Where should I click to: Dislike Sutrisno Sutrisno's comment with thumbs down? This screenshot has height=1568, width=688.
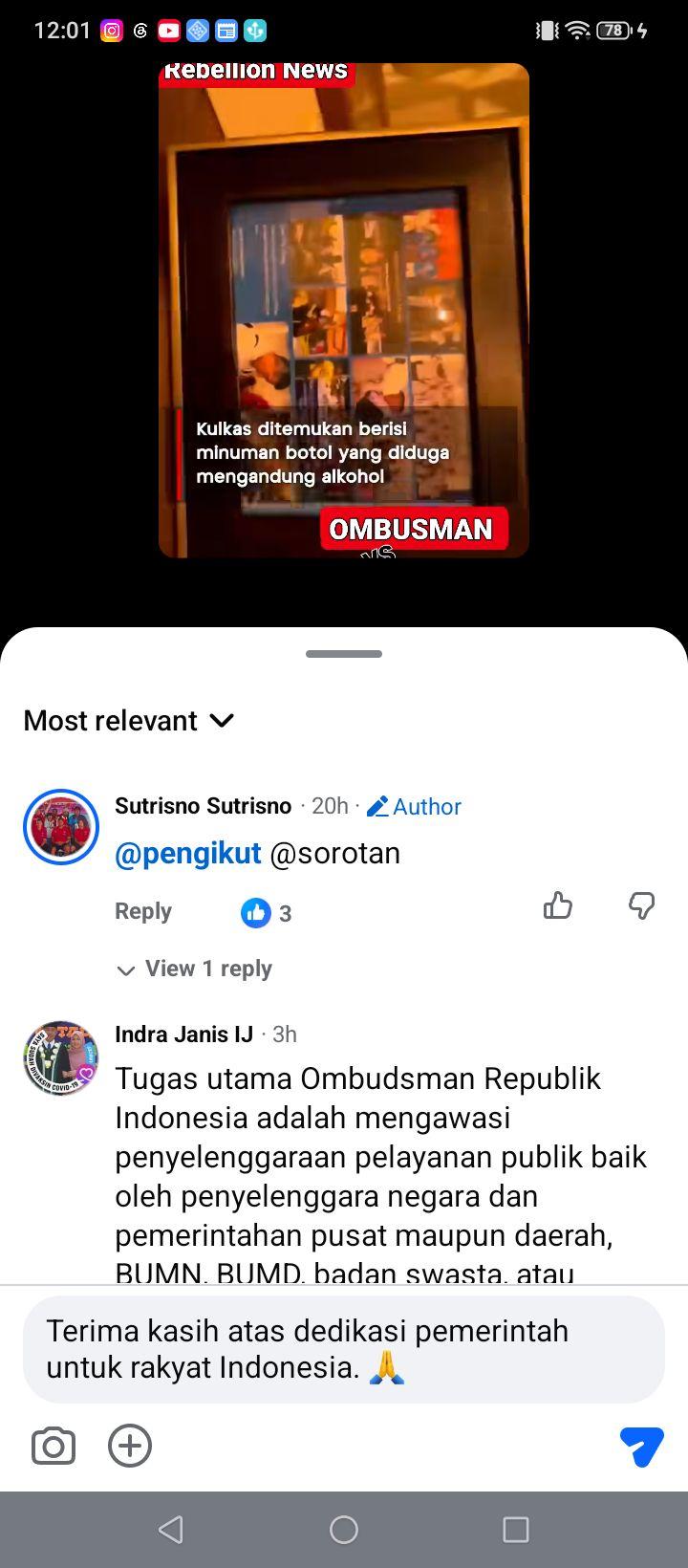point(642,905)
